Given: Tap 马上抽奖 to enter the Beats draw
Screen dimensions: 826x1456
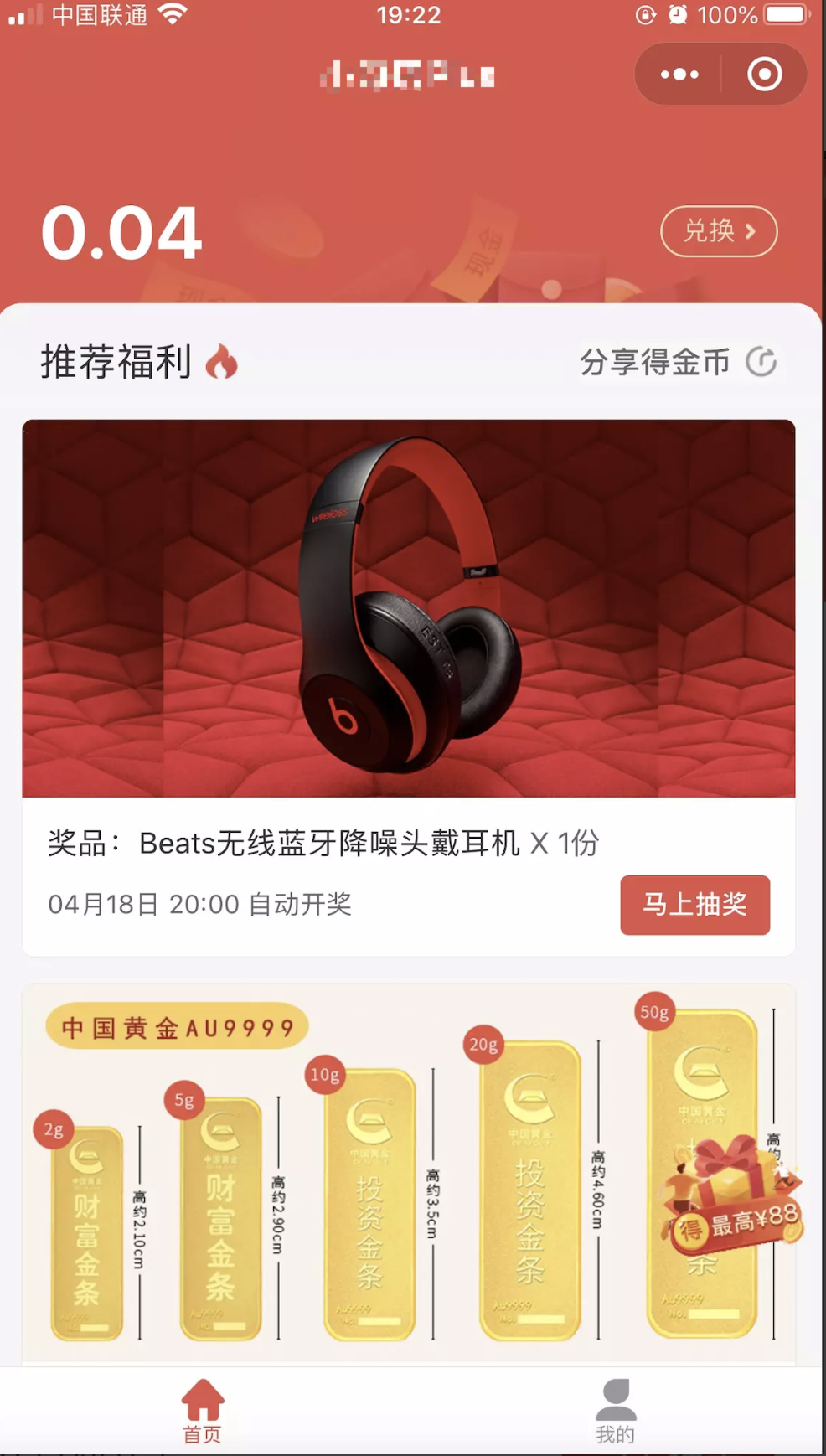Looking at the screenshot, I should coord(694,905).
